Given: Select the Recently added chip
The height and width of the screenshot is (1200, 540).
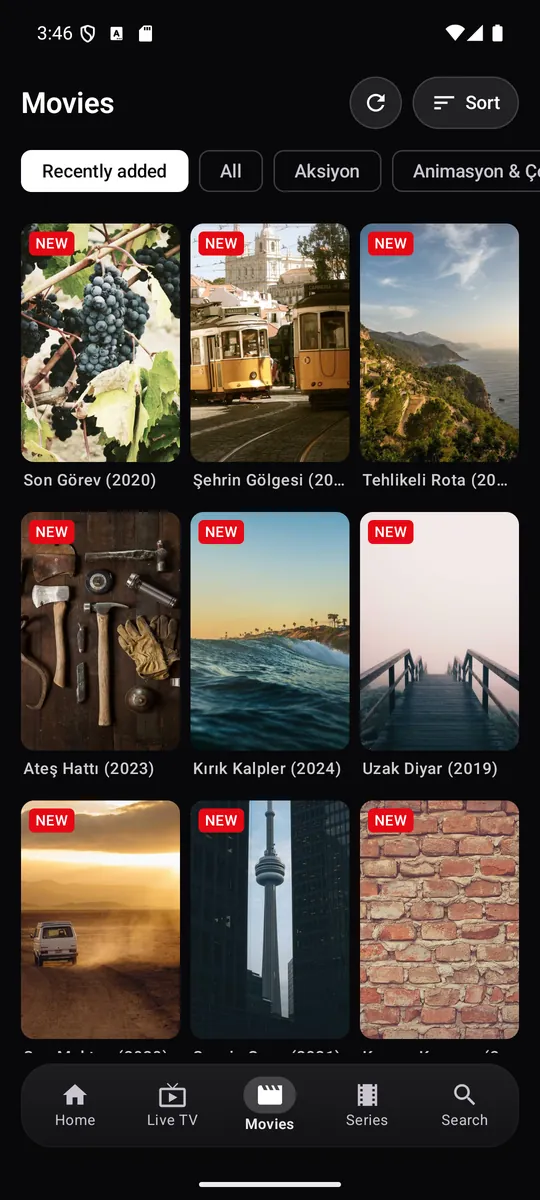Looking at the screenshot, I should coord(104,171).
